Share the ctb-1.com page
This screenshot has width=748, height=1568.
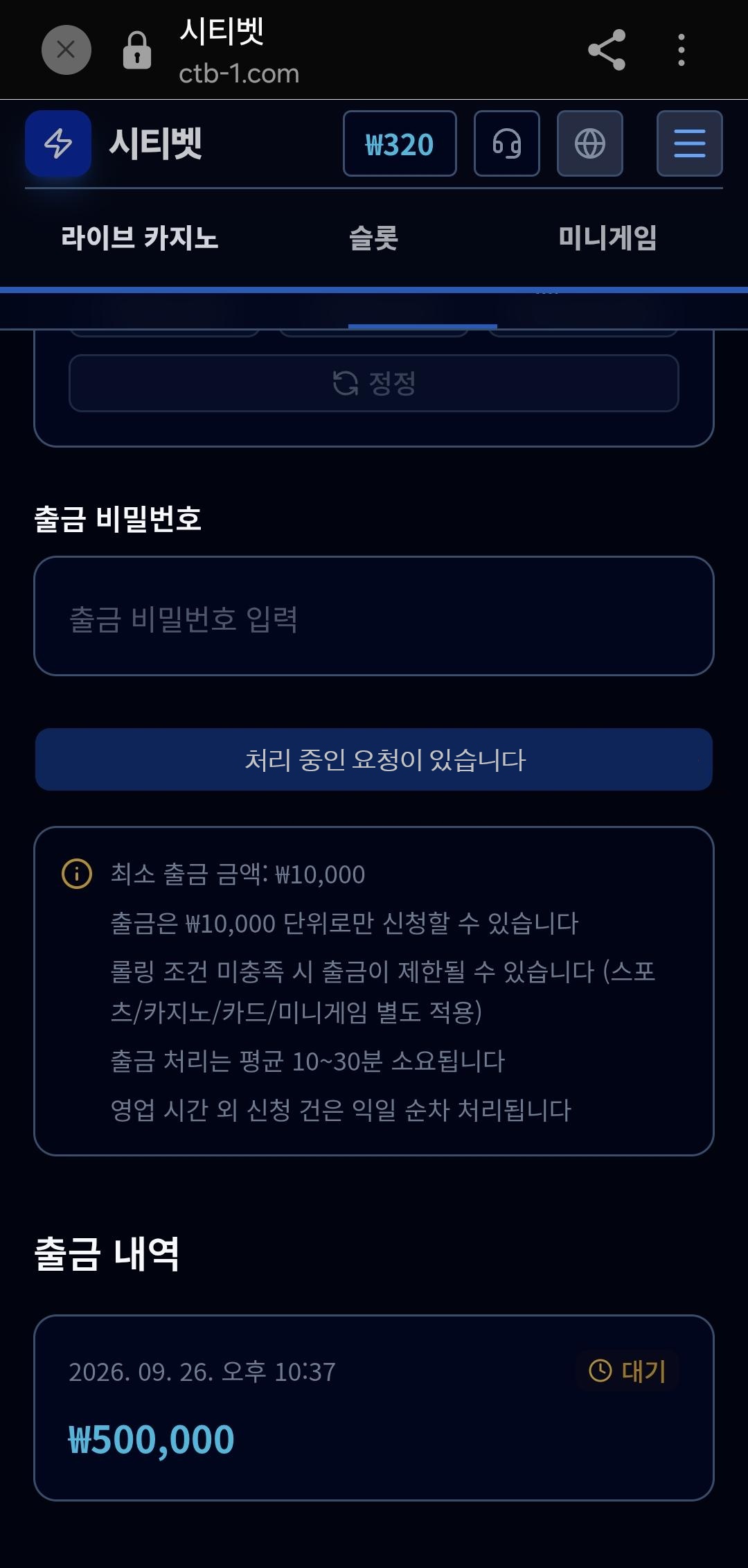607,50
